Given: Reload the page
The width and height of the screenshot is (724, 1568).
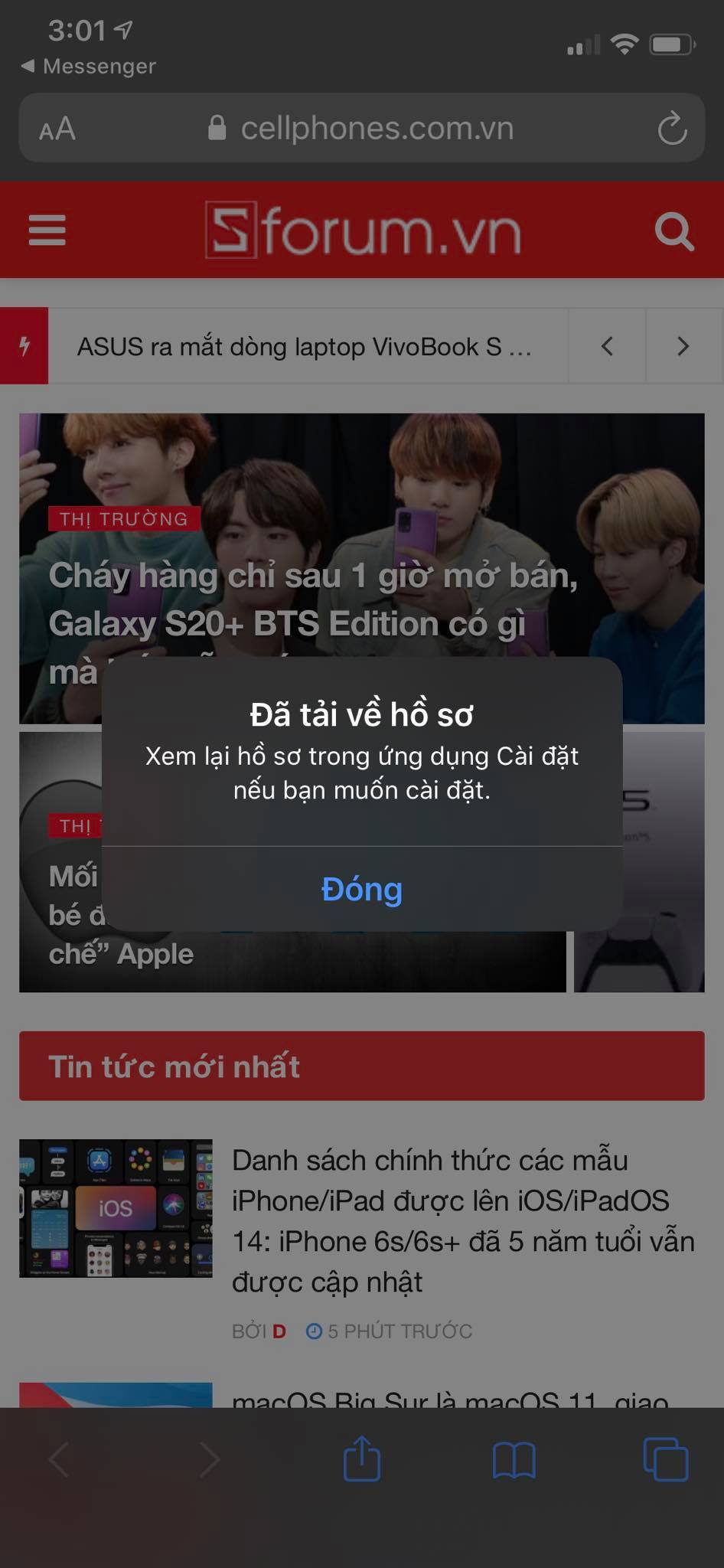Looking at the screenshot, I should coord(672,129).
